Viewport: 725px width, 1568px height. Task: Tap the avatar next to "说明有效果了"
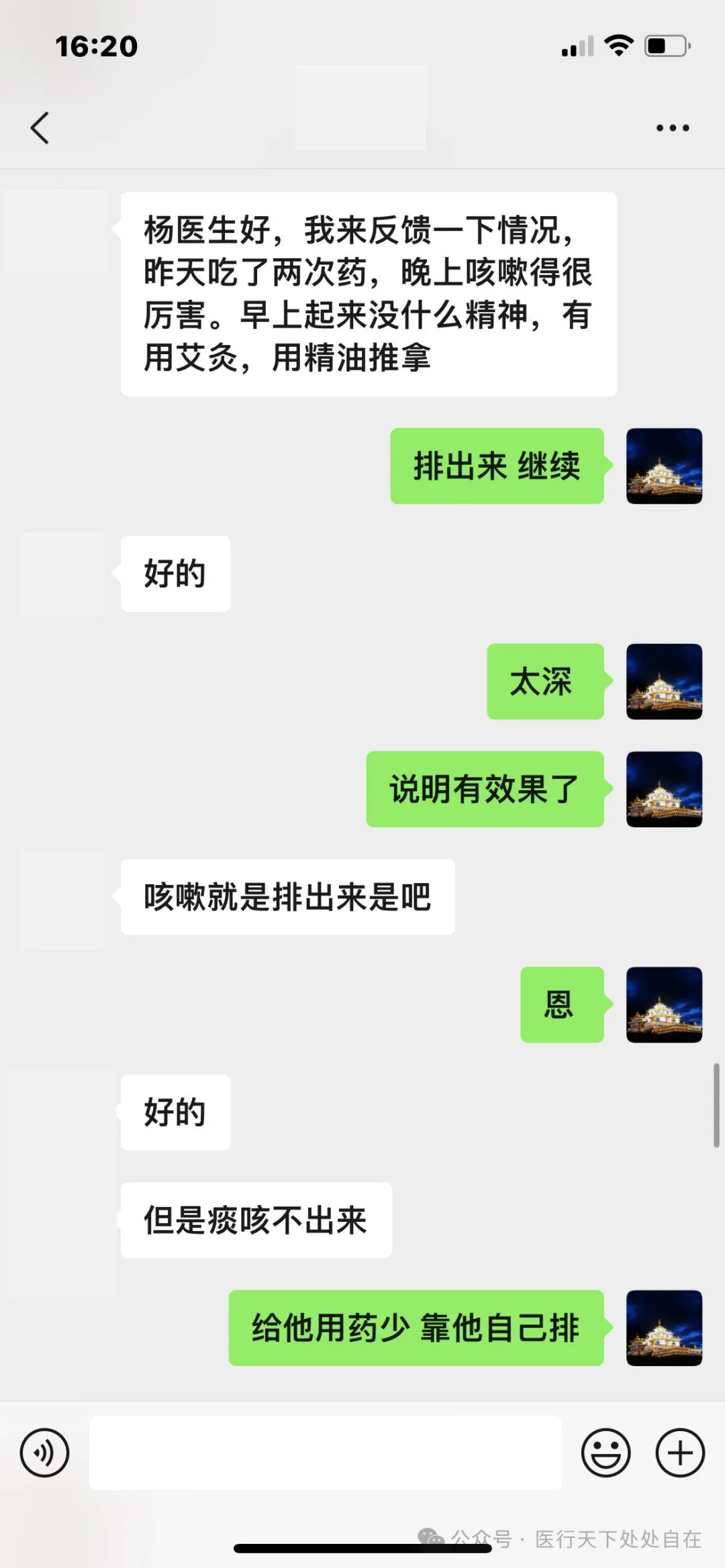[x=664, y=789]
